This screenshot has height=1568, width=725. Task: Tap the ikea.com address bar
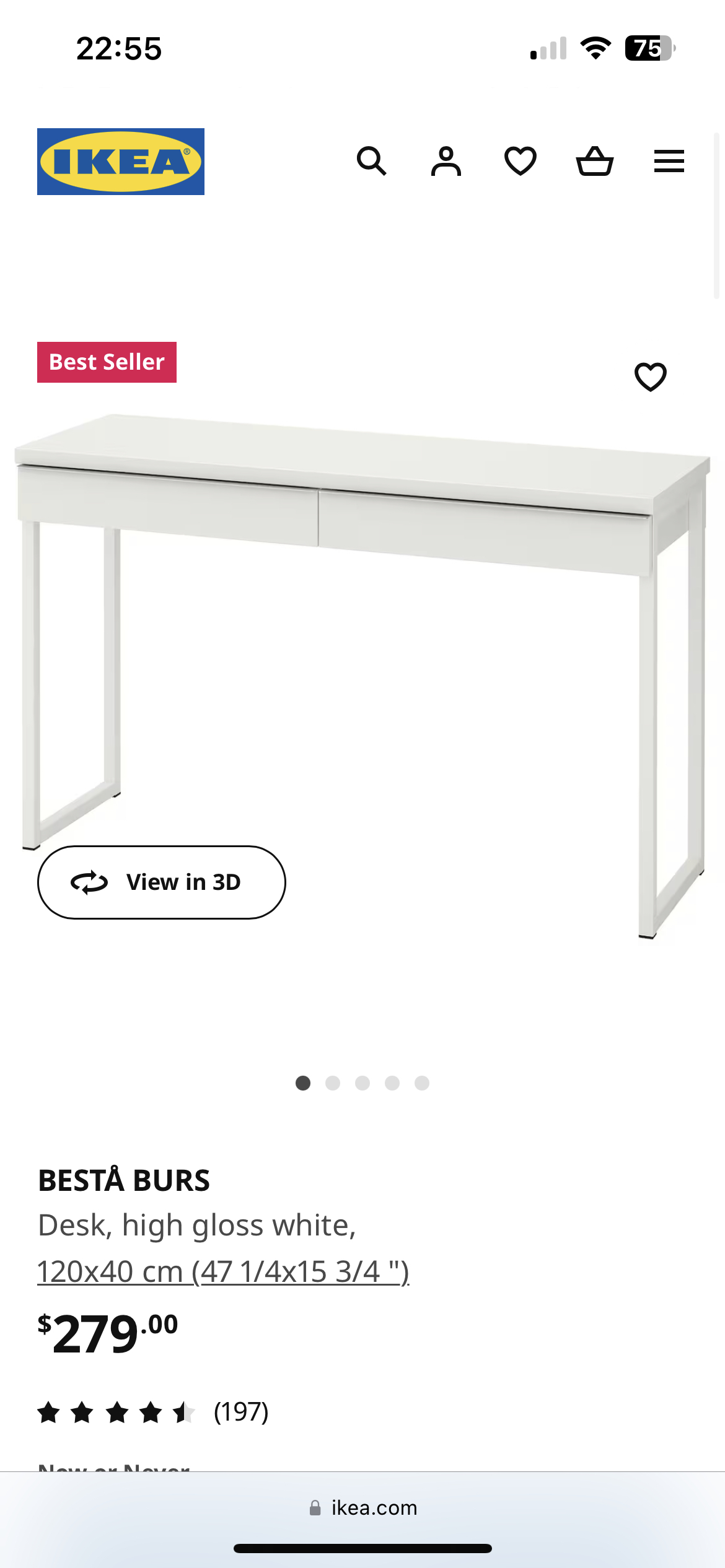[363, 1508]
